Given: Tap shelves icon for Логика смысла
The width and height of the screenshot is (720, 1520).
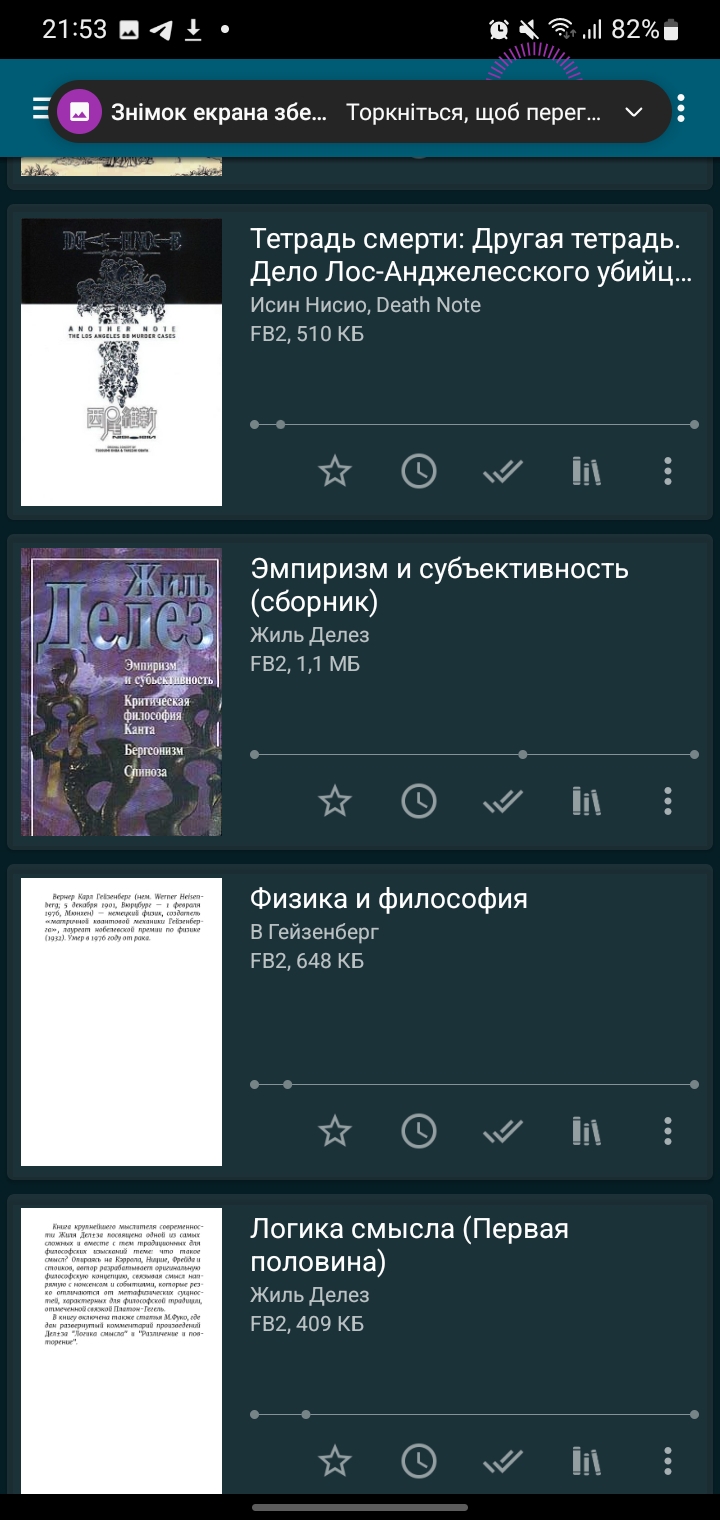Looking at the screenshot, I should pos(586,1461).
